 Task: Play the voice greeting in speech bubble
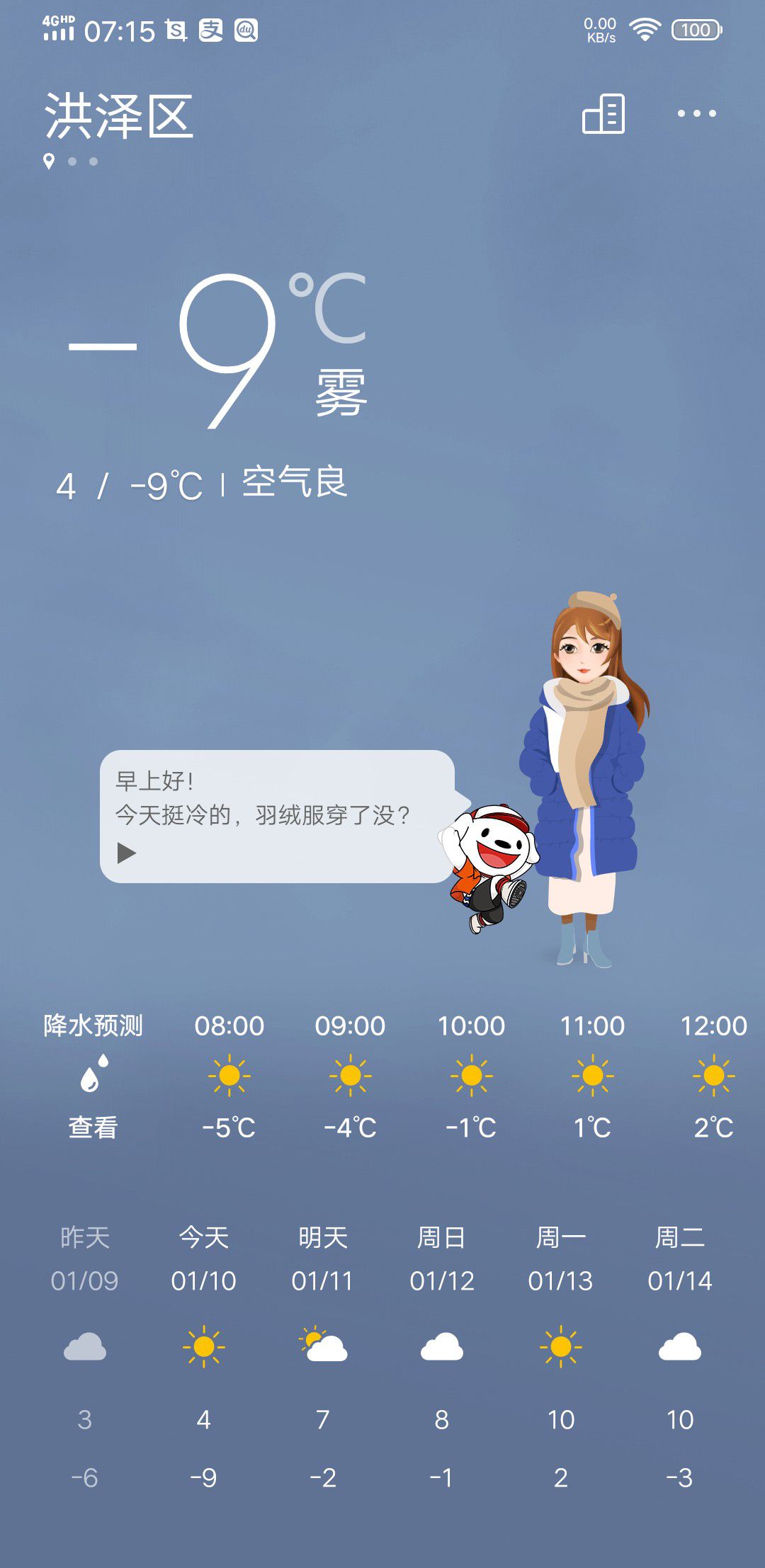(x=127, y=853)
